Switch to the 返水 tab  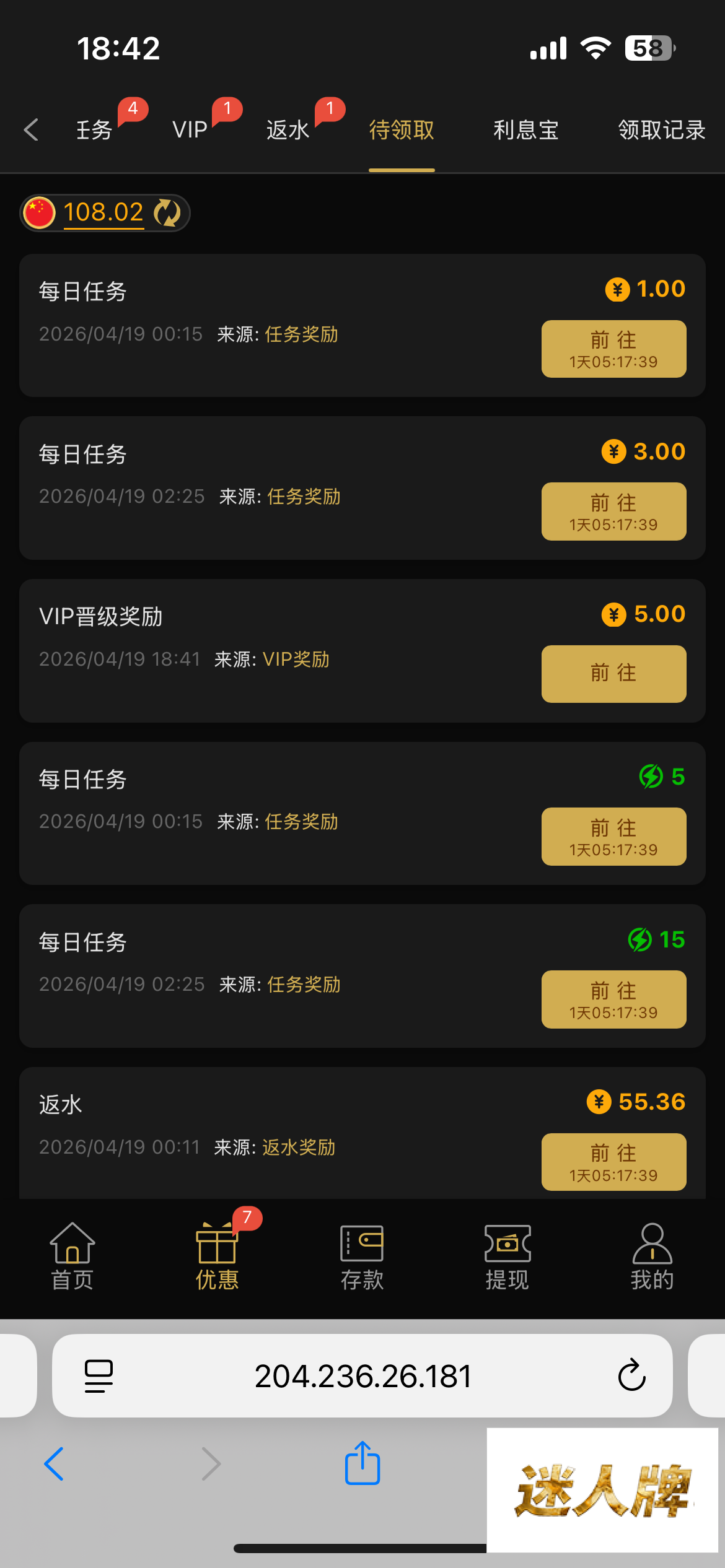288,130
